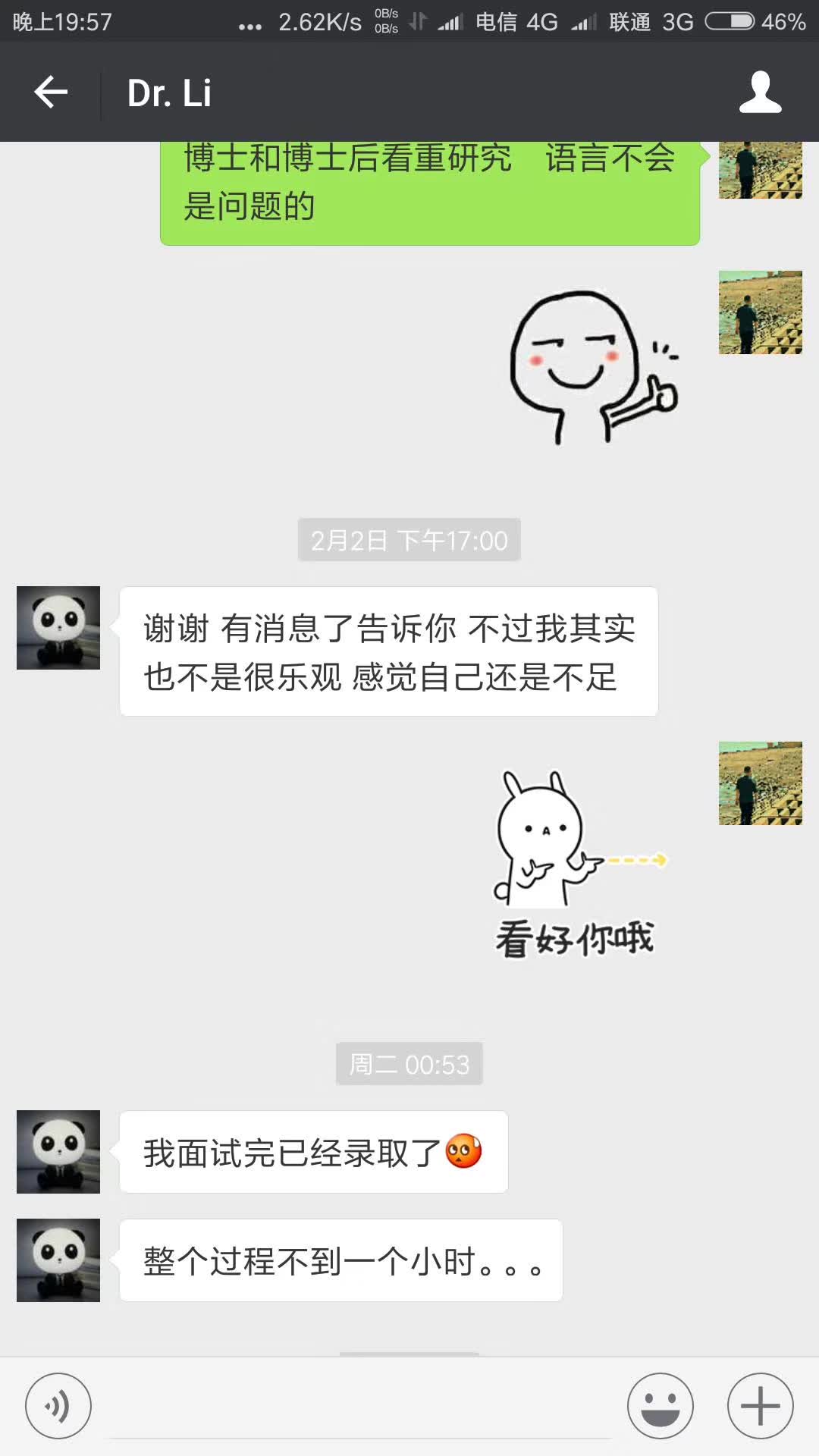
Task: Open the emoji sticker panel
Action: pyautogui.click(x=660, y=1406)
